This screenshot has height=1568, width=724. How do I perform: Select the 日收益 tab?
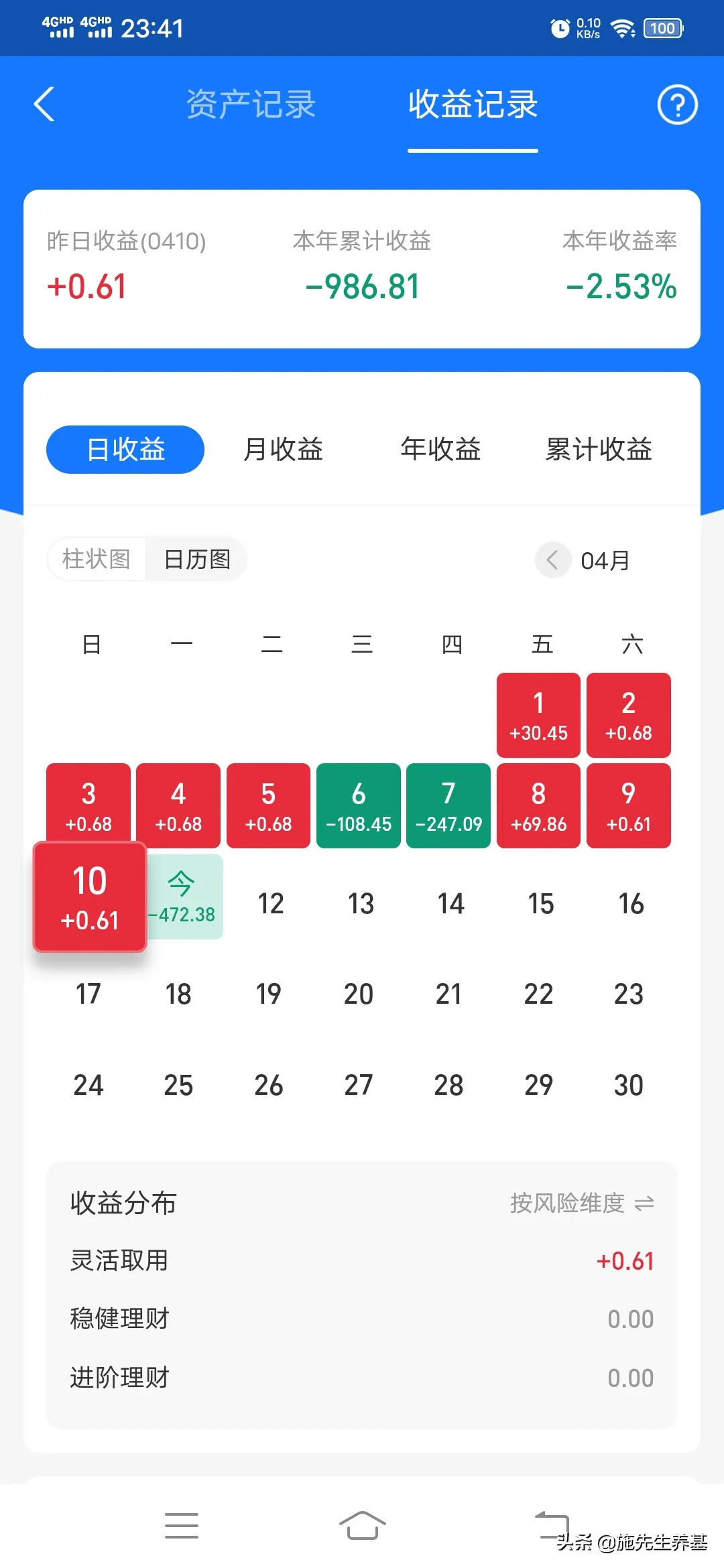click(125, 449)
